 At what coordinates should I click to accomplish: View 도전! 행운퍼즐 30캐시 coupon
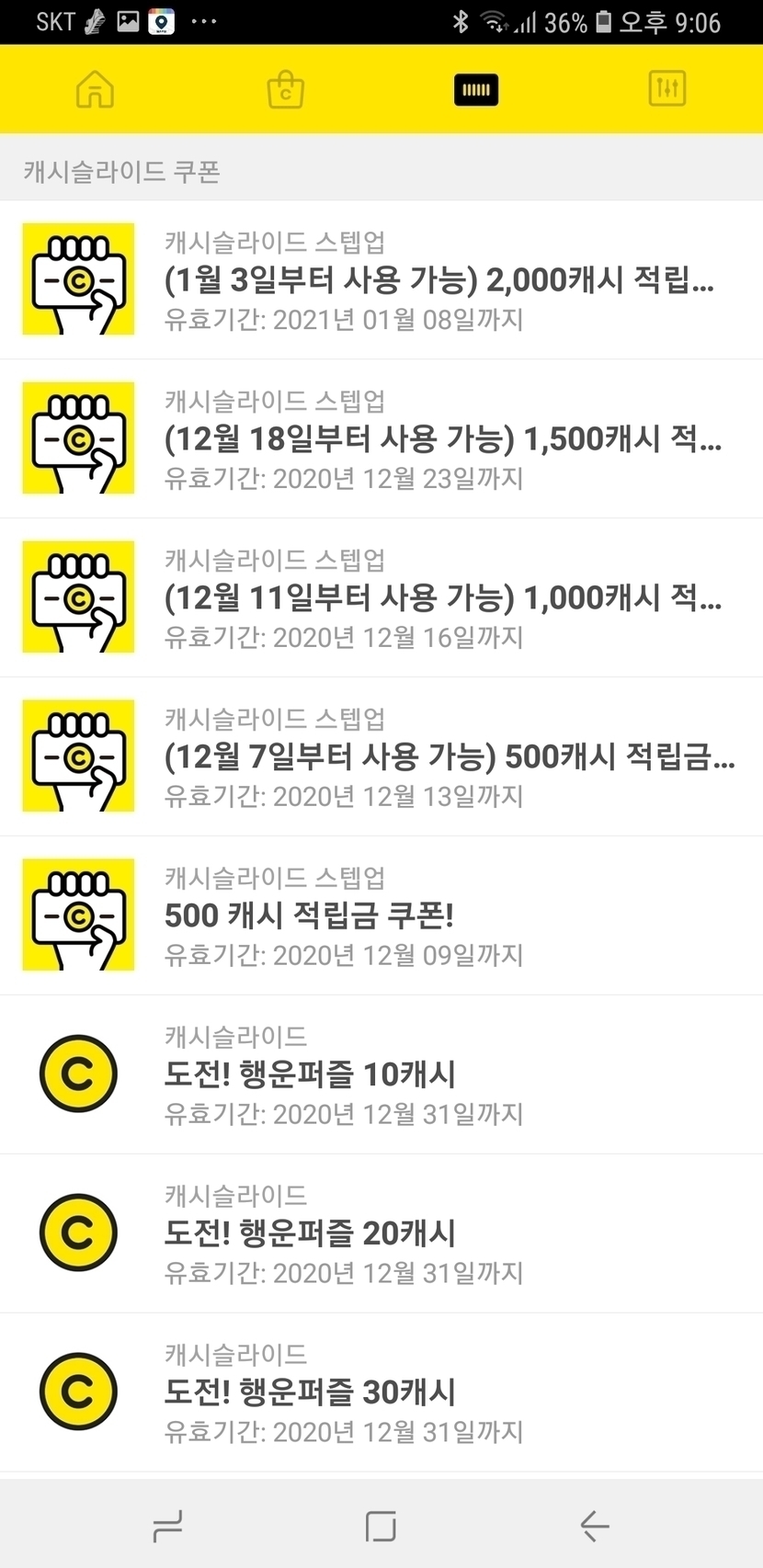click(x=381, y=1392)
